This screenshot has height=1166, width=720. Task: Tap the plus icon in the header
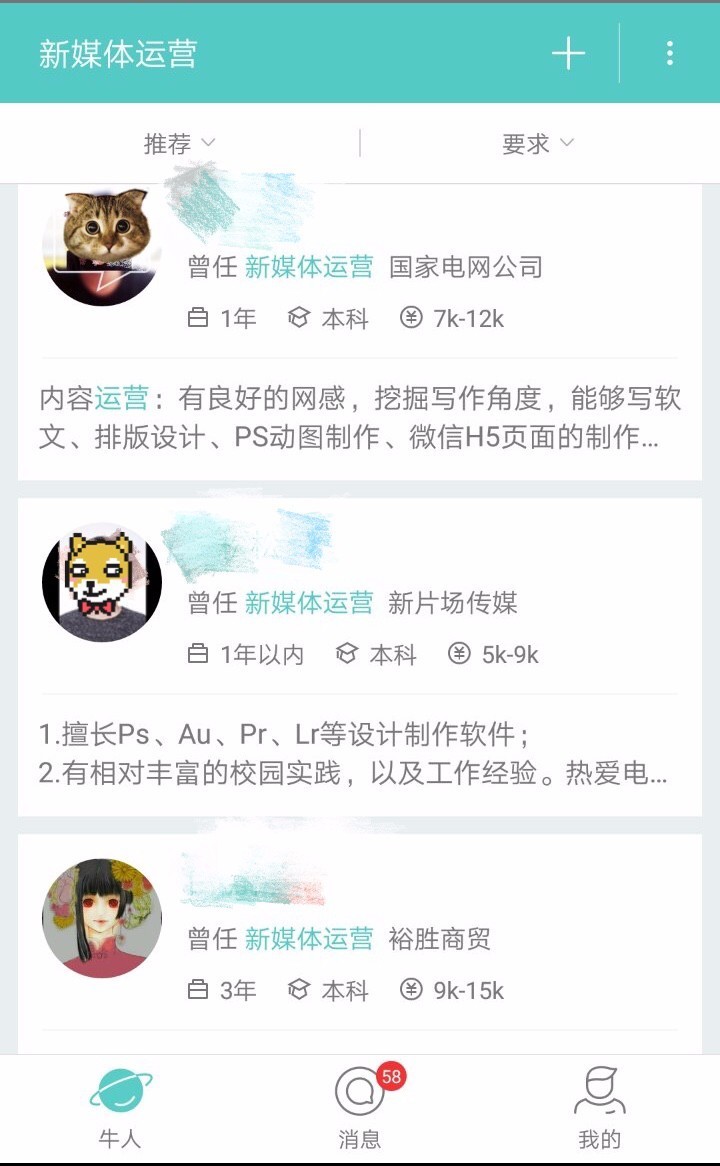568,53
